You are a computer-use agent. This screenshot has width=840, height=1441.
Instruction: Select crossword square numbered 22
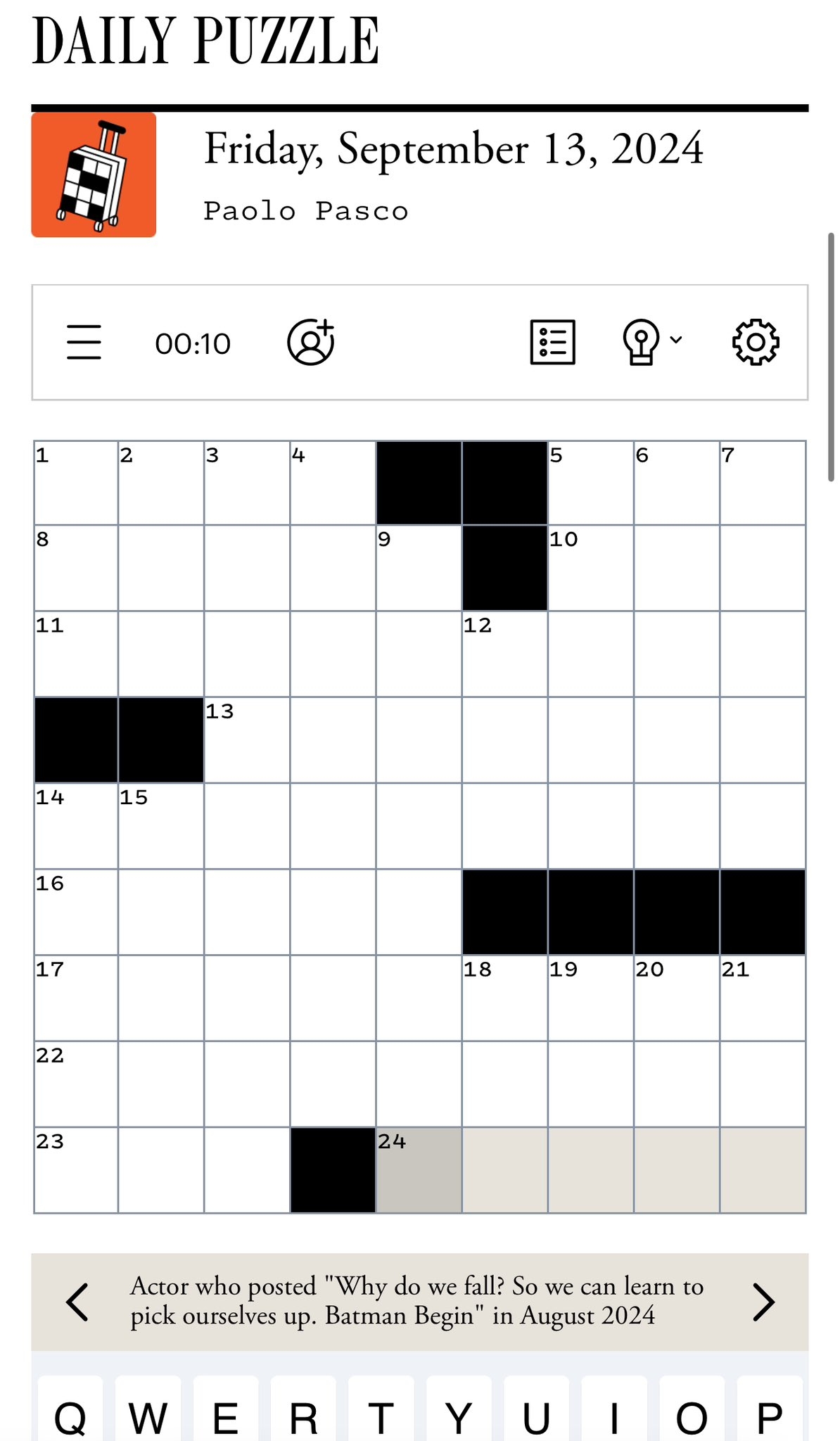click(76, 1084)
